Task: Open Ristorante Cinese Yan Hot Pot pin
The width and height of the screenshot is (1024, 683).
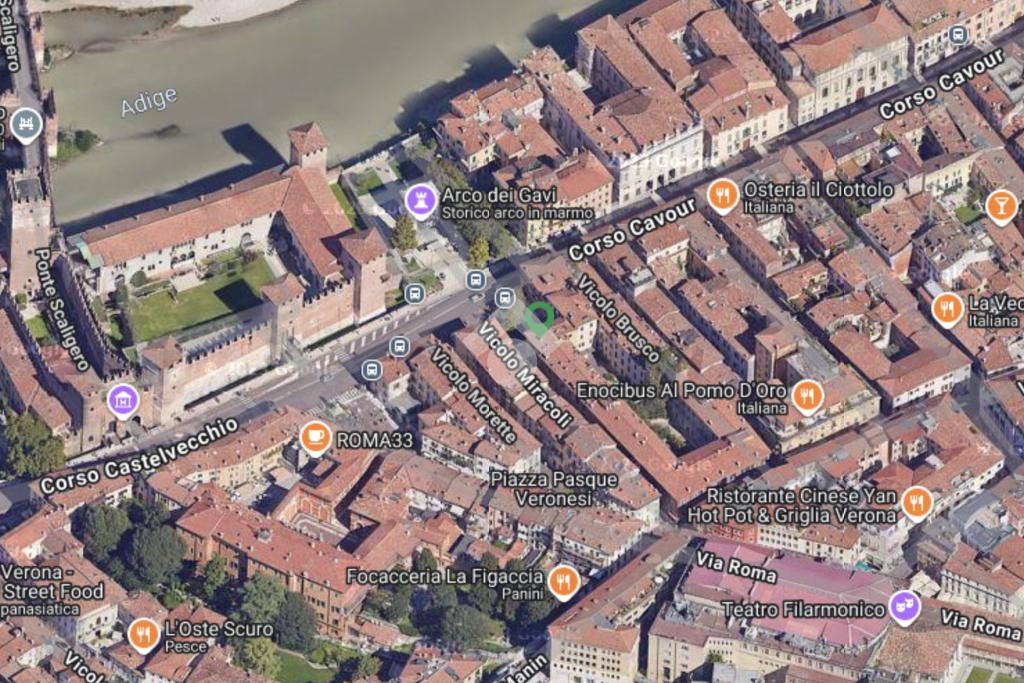Action: click(916, 502)
